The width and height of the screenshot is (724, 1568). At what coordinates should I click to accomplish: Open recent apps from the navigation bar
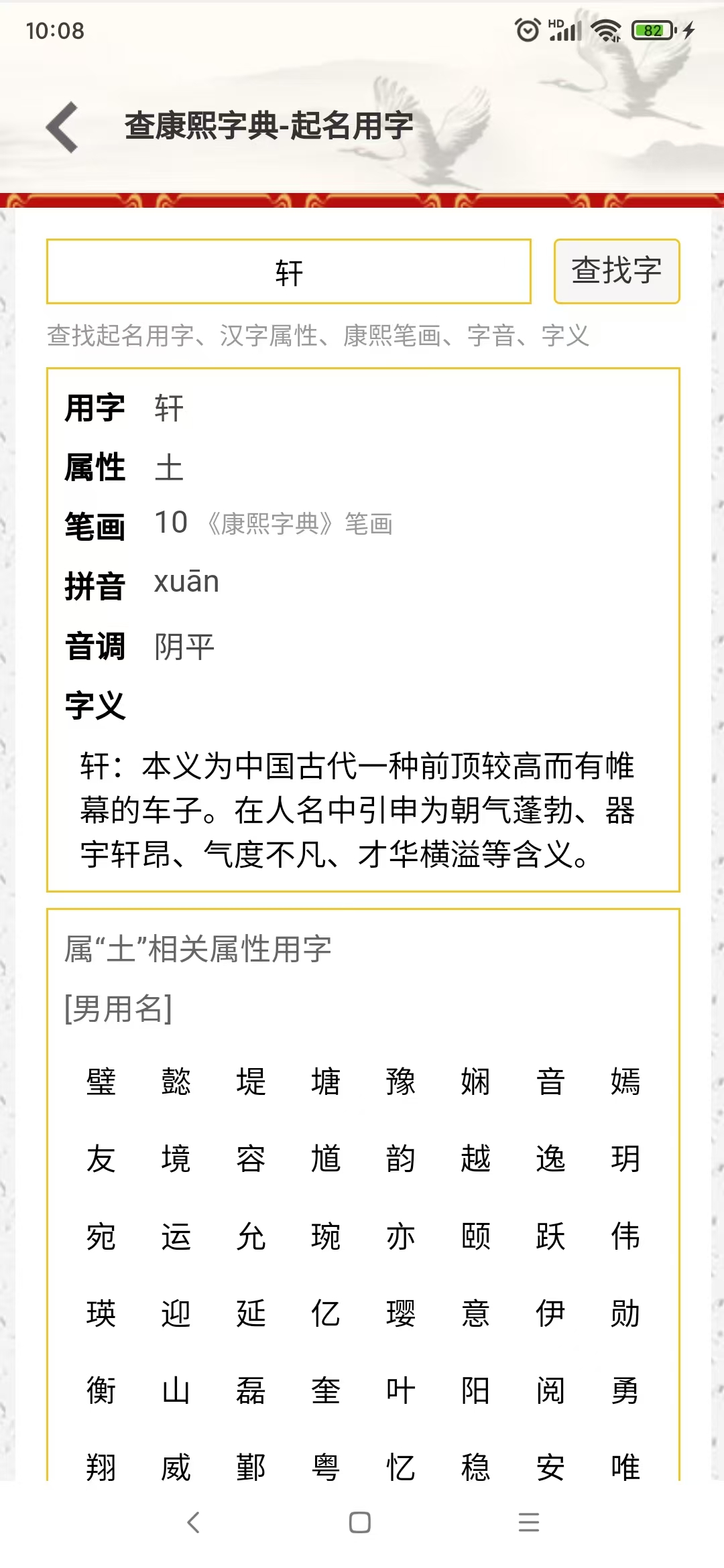529,1522
